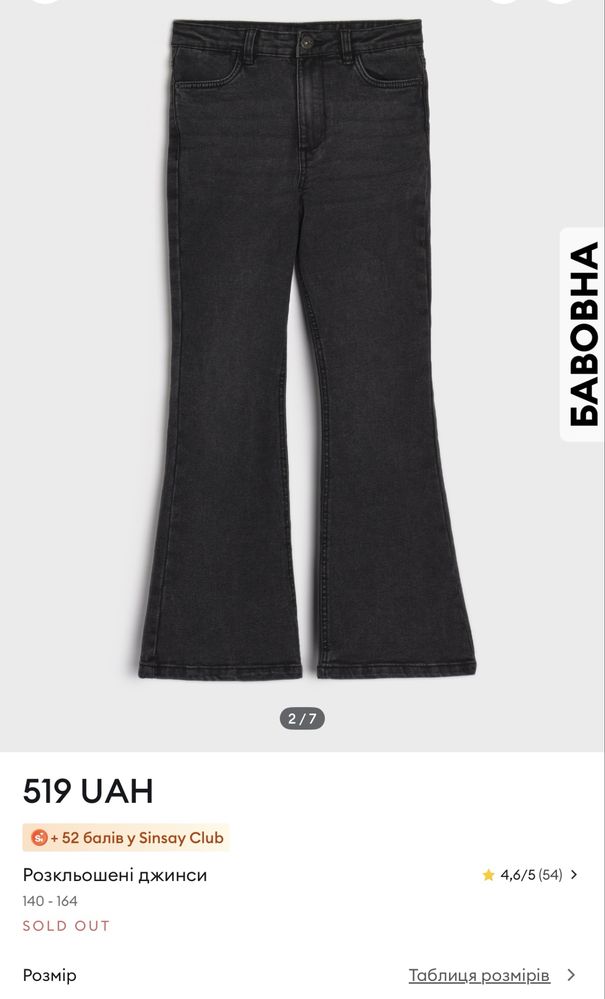605x999 pixels.
Task: Open the Таблиця розмірів size chart link
Action: (480, 974)
